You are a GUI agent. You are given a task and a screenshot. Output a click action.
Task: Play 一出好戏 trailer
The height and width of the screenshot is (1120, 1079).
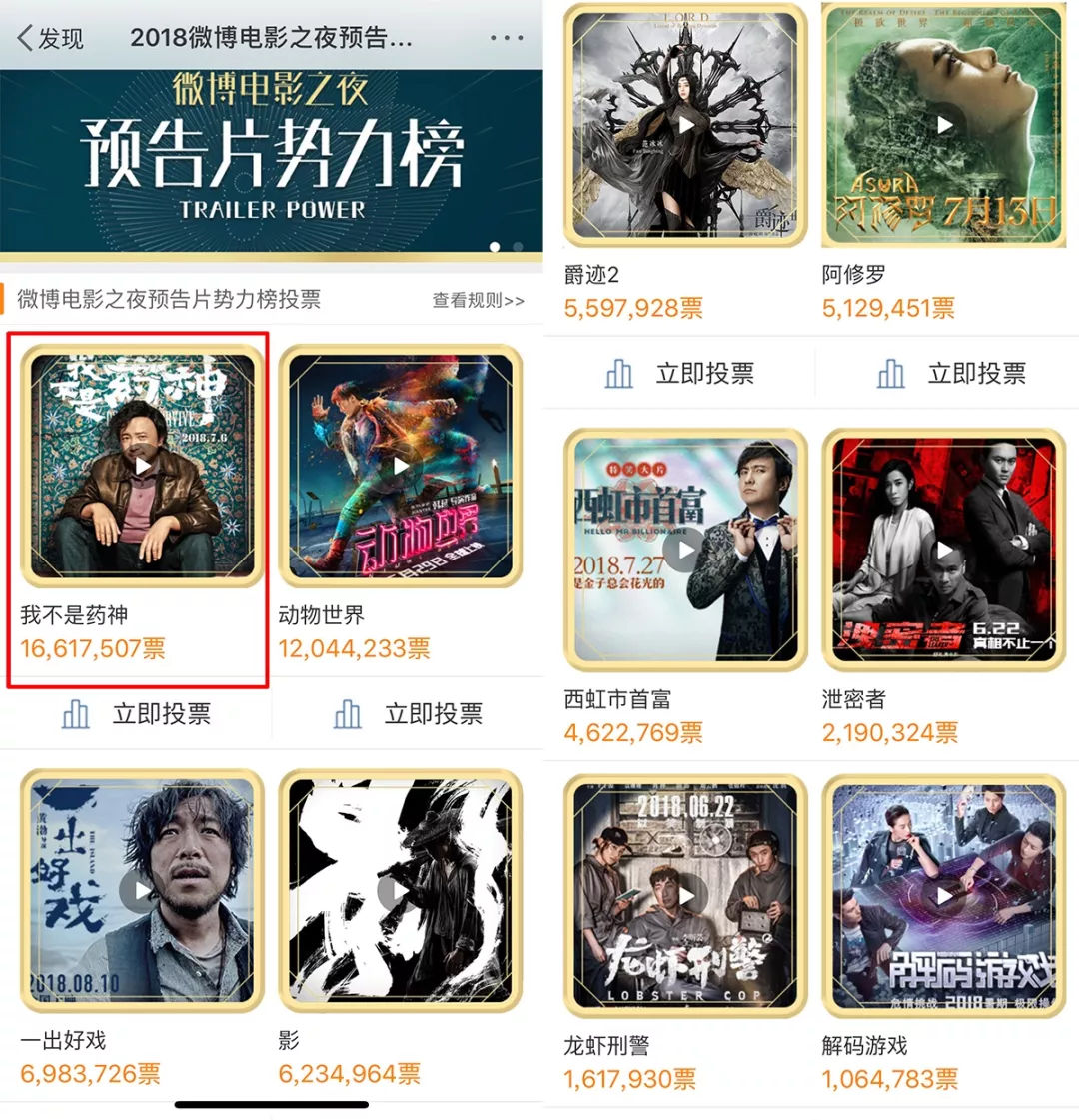pyautogui.click(x=140, y=891)
